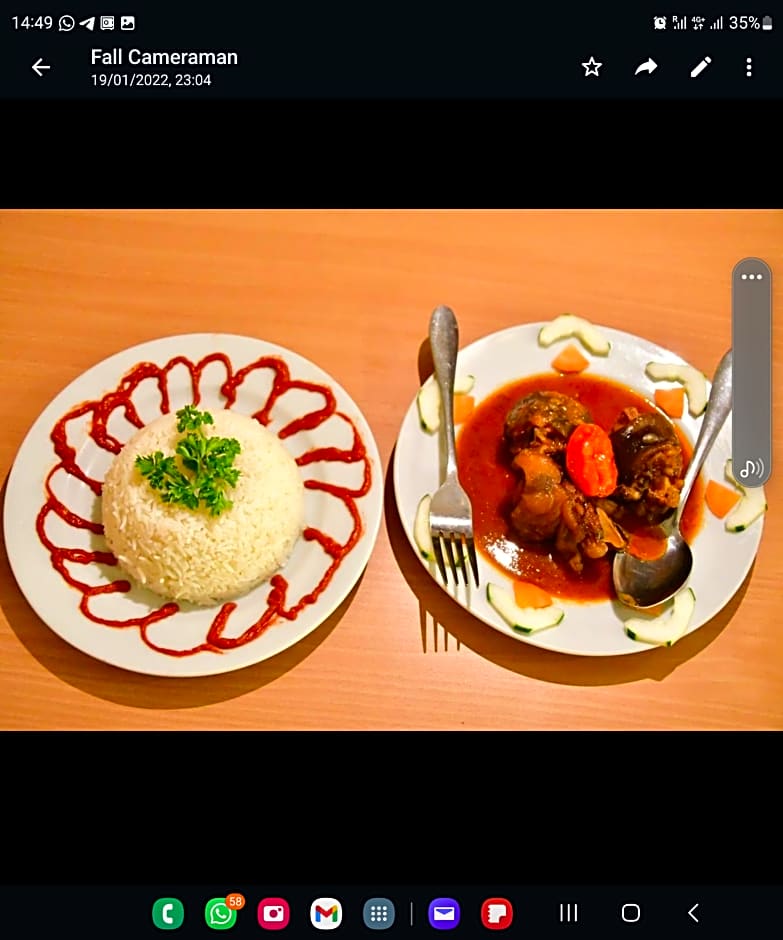The image size is (783, 940).
Task: Go back from the Fall Cameraman image
Action: tap(40, 67)
